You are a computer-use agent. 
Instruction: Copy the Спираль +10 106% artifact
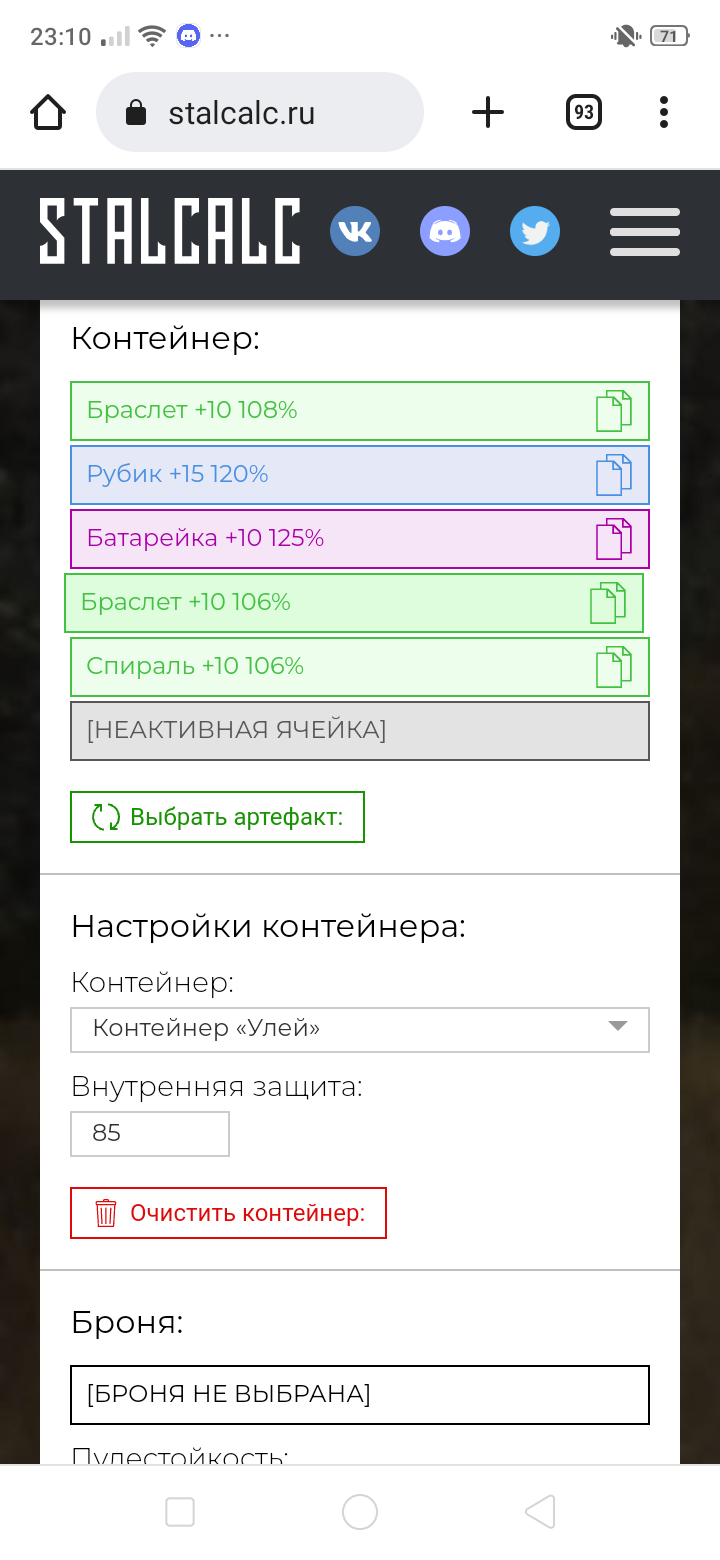614,667
